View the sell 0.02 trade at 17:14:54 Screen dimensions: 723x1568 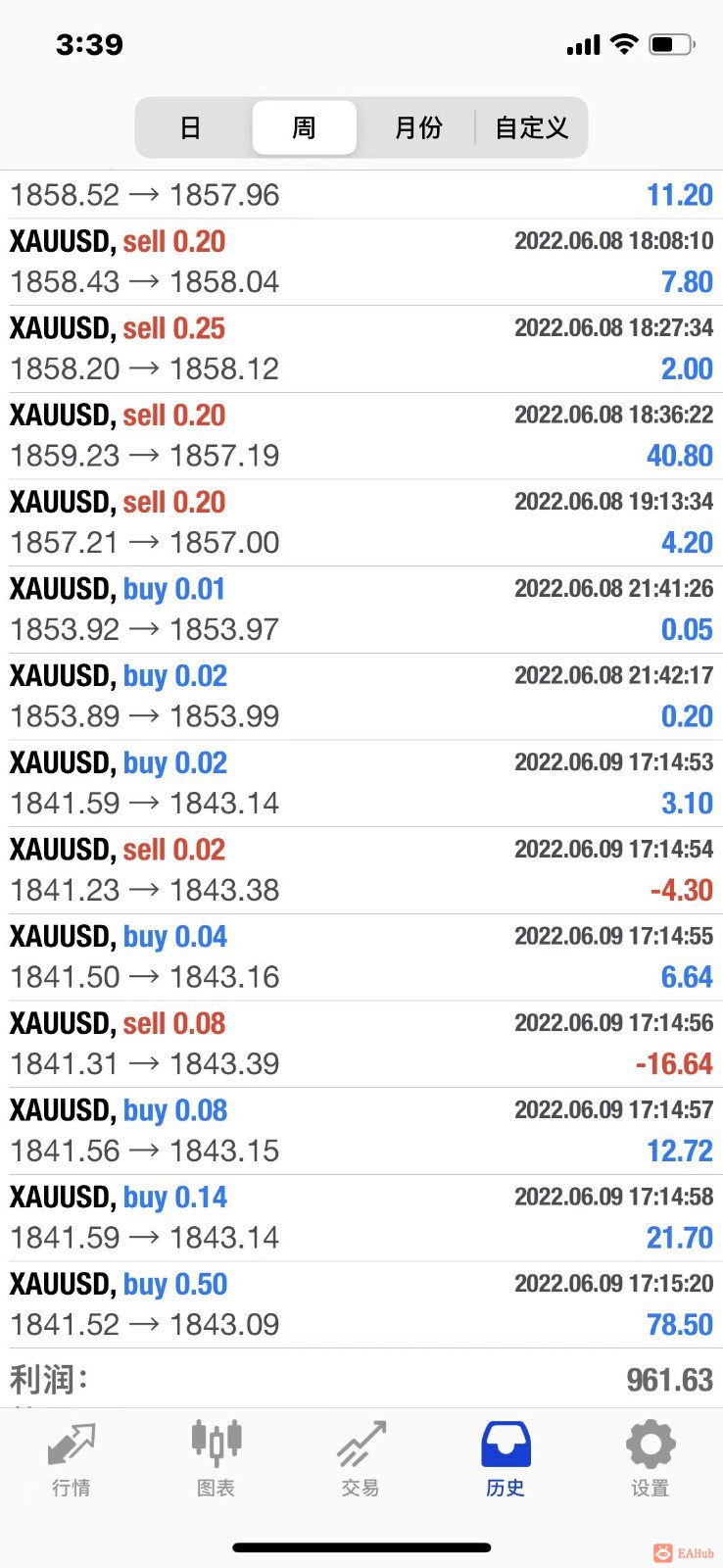coord(361,870)
